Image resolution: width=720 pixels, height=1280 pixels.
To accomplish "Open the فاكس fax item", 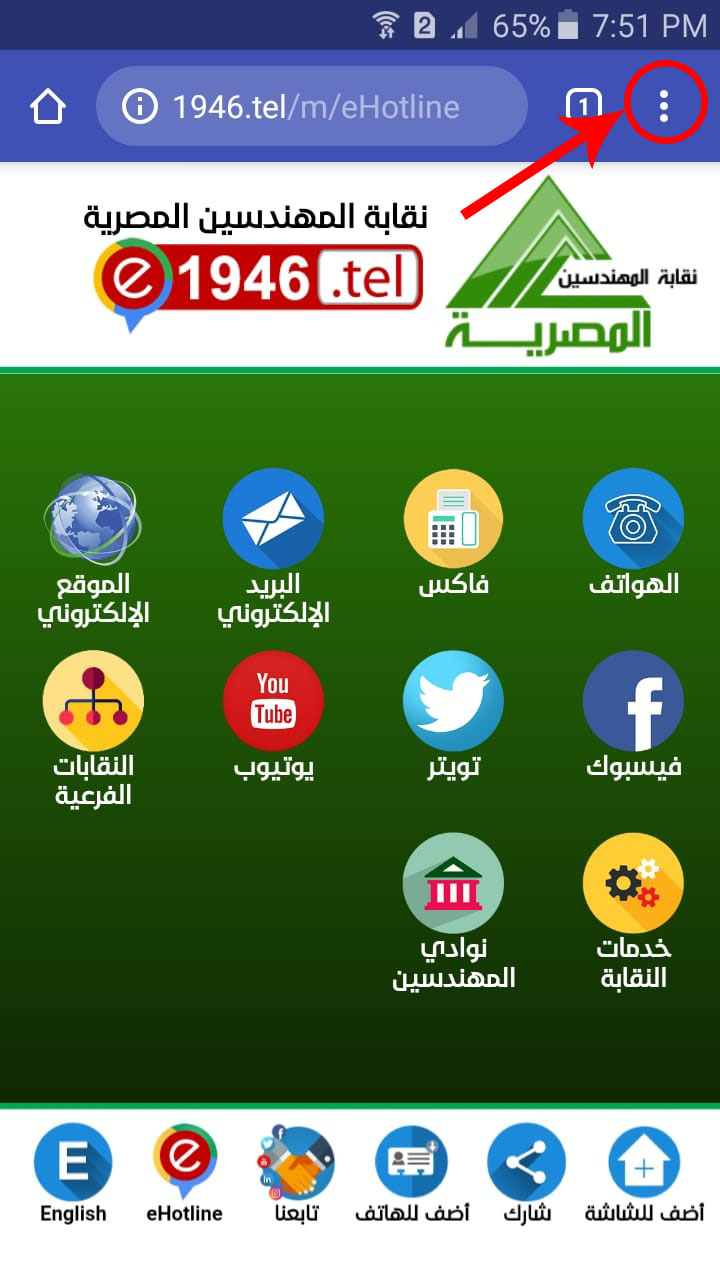I will [453, 535].
